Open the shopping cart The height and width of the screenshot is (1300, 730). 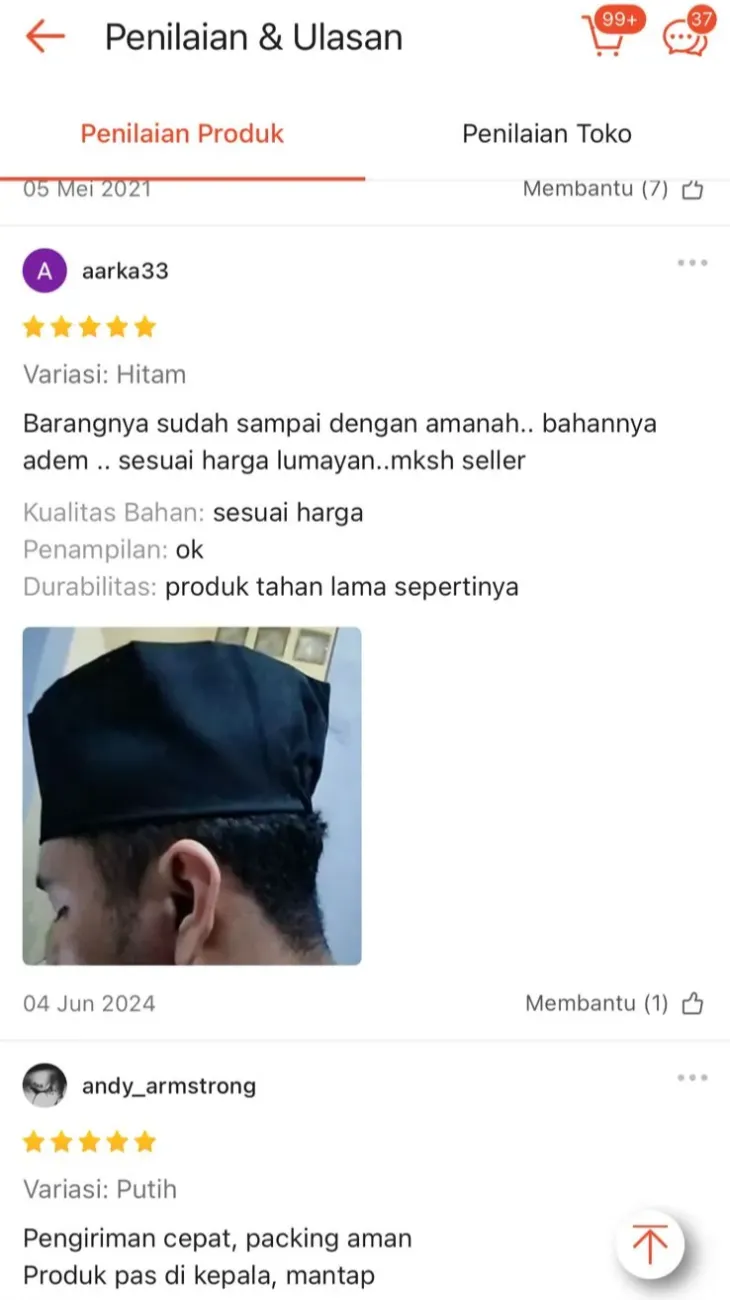tap(607, 37)
